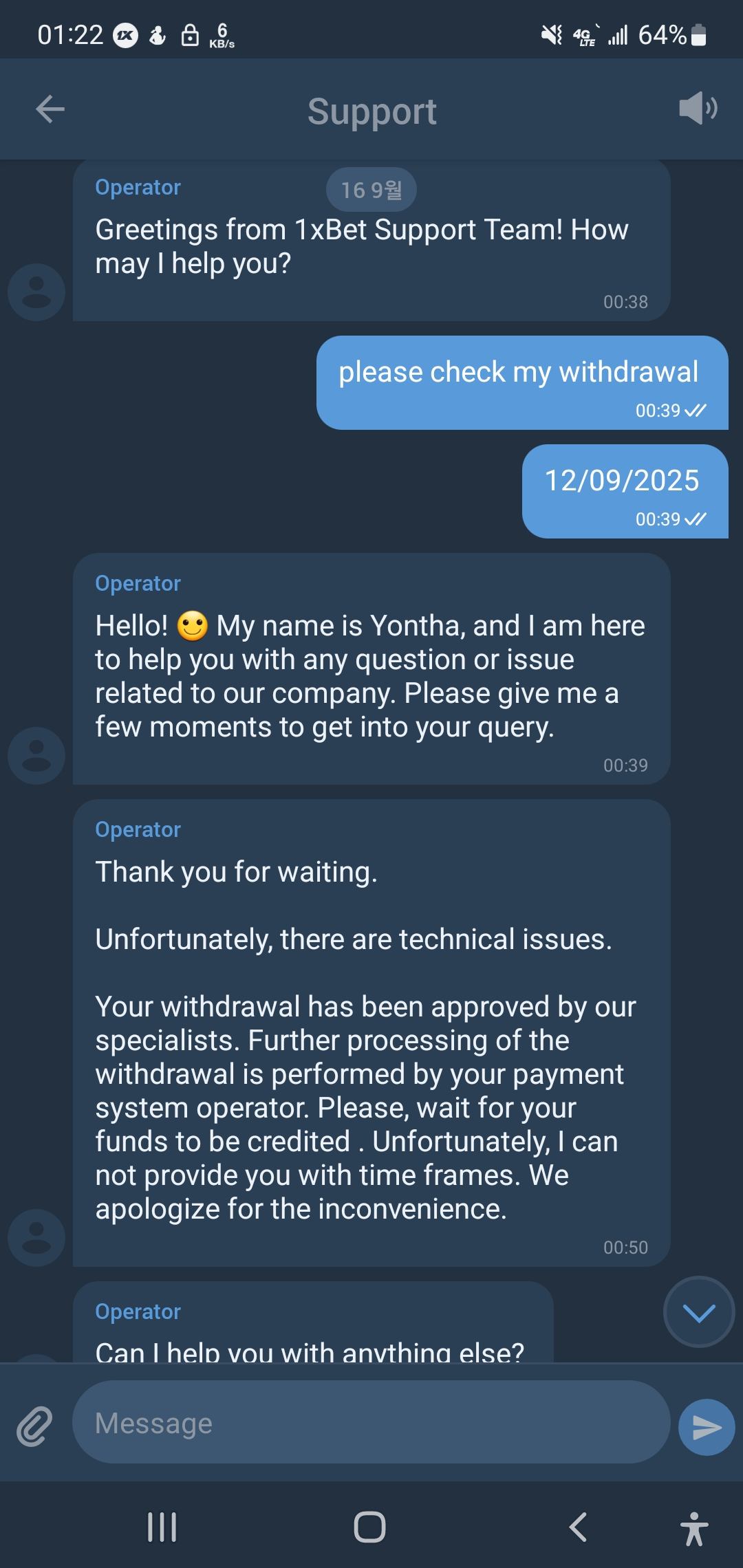Image resolution: width=743 pixels, height=1568 pixels.
Task: Go to the phone's home screen
Action: pos(370,1528)
